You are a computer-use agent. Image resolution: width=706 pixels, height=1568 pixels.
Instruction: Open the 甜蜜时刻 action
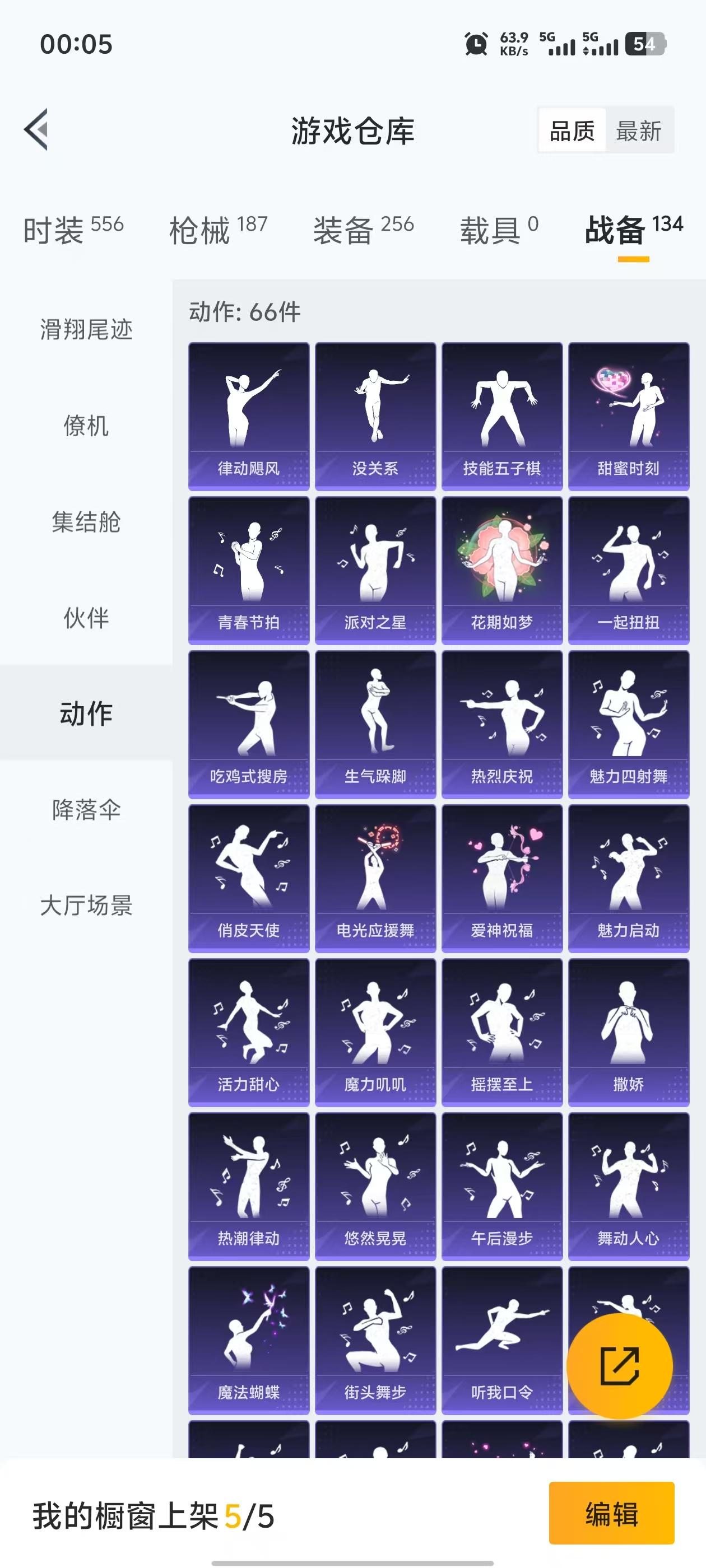pos(629,414)
